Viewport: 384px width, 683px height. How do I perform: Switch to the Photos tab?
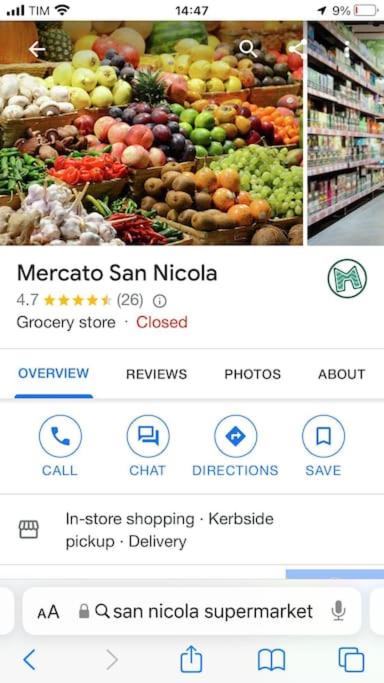tap(253, 374)
